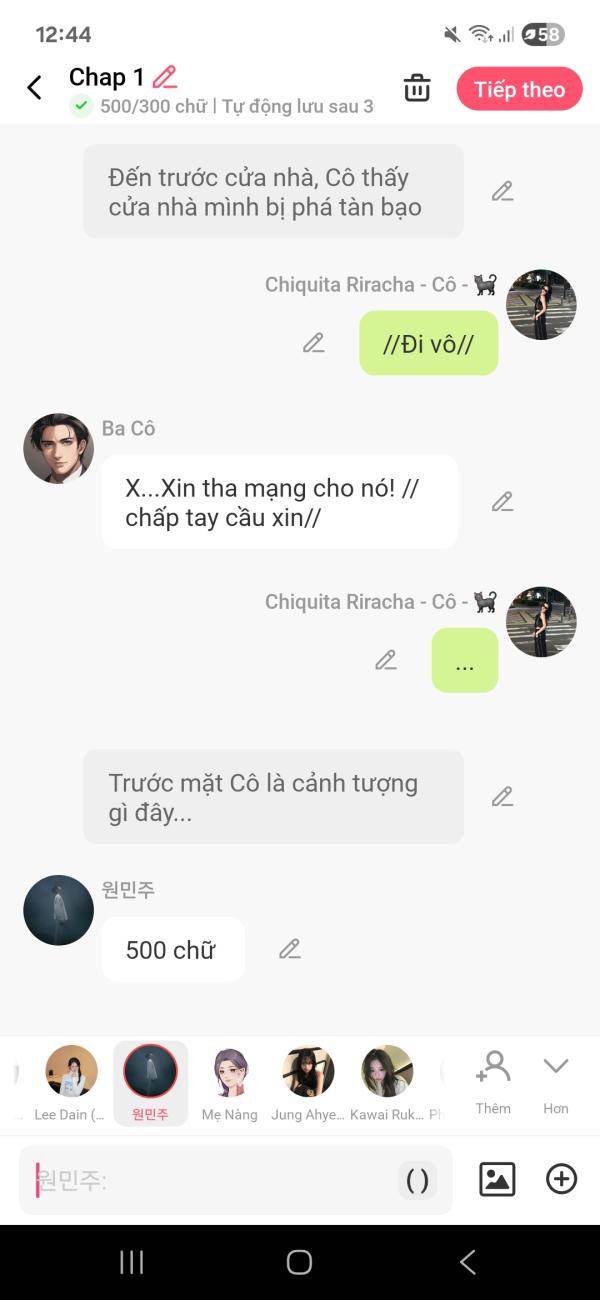Edit Ba Cô's "Xin tha mạng" message
Screen dimensions: 600x1300
[502, 501]
